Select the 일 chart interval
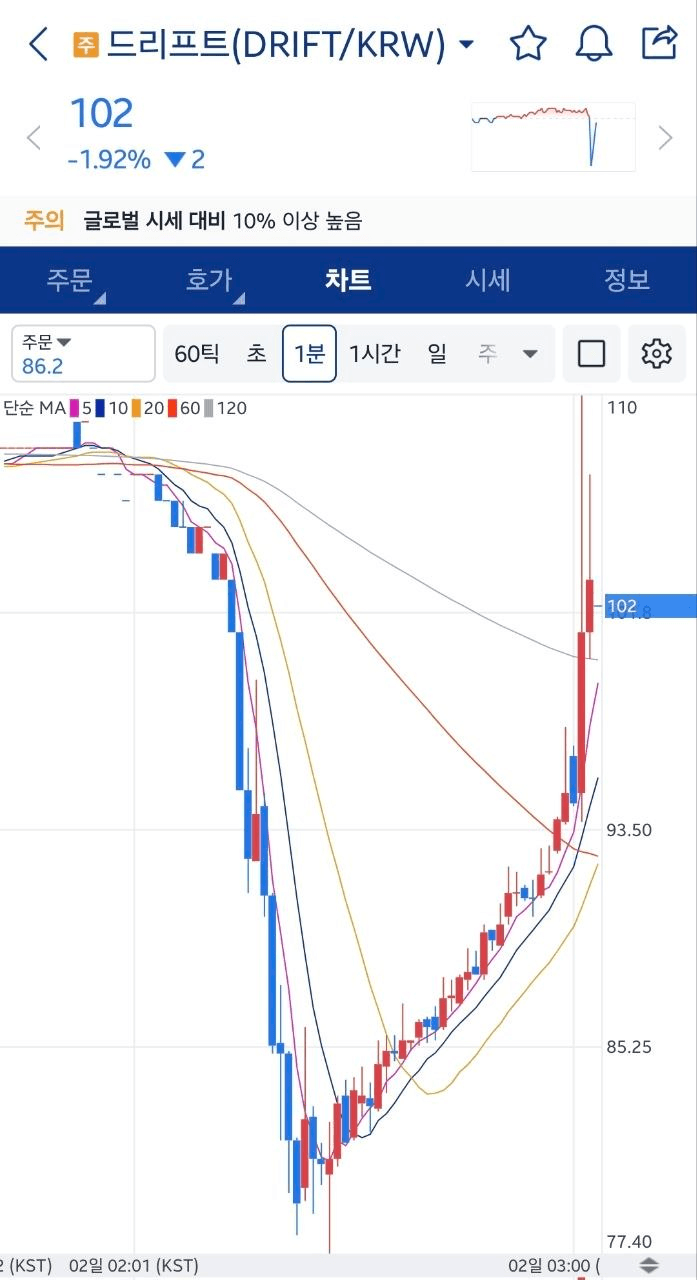This screenshot has width=697, height=1280. pyautogui.click(x=437, y=354)
